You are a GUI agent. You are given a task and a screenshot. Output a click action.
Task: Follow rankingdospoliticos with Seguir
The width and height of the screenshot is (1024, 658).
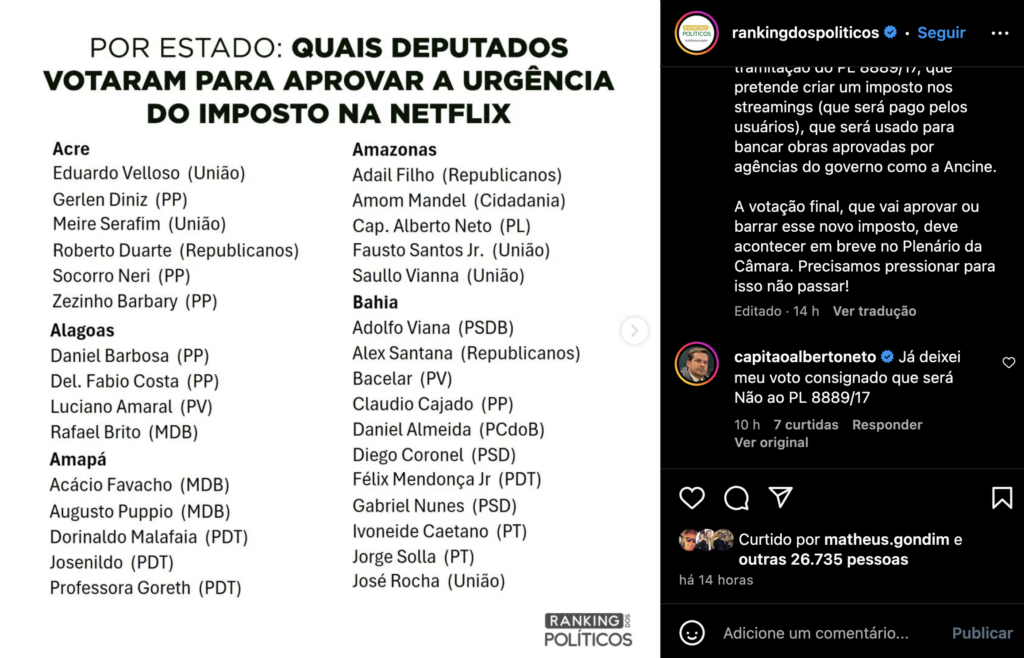[x=941, y=33]
